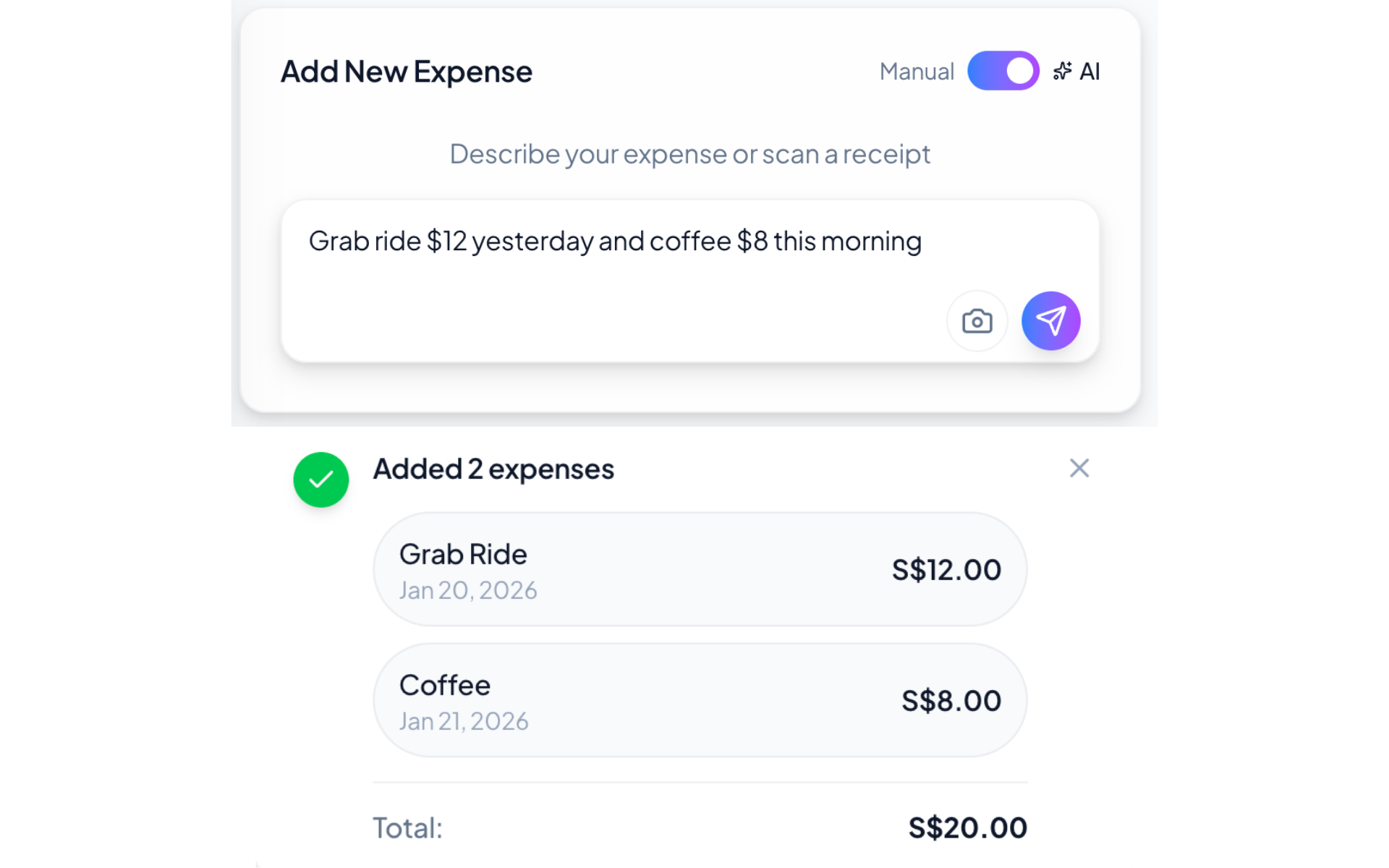Scan a receipt with the camera icon
The height and width of the screenshot is (868, 1389).
pos(977,321)
